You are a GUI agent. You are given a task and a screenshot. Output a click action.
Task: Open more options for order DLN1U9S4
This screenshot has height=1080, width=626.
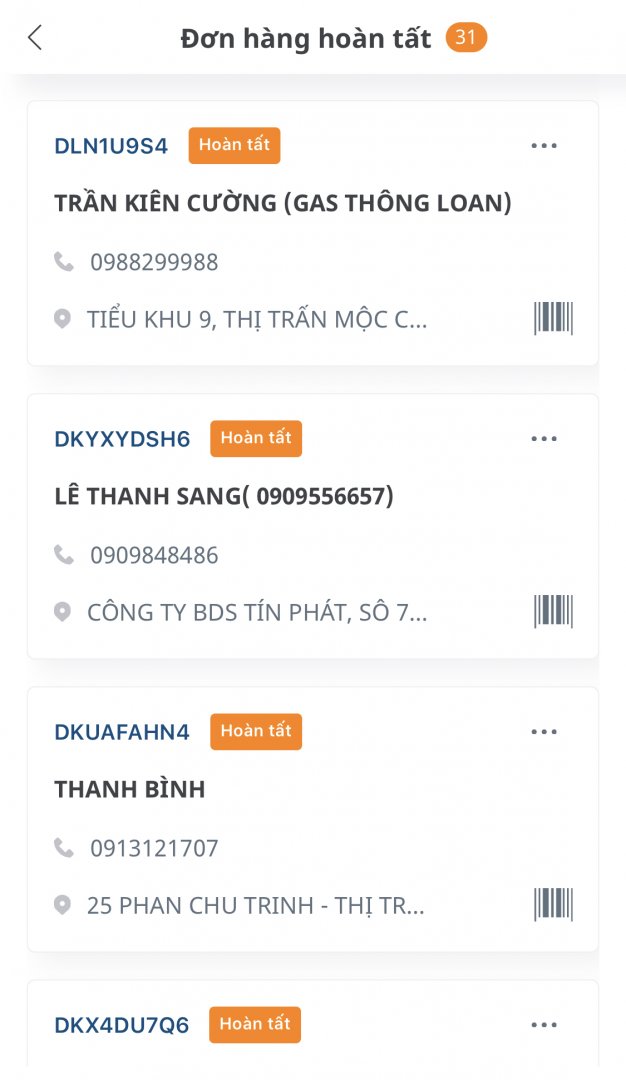544,146
